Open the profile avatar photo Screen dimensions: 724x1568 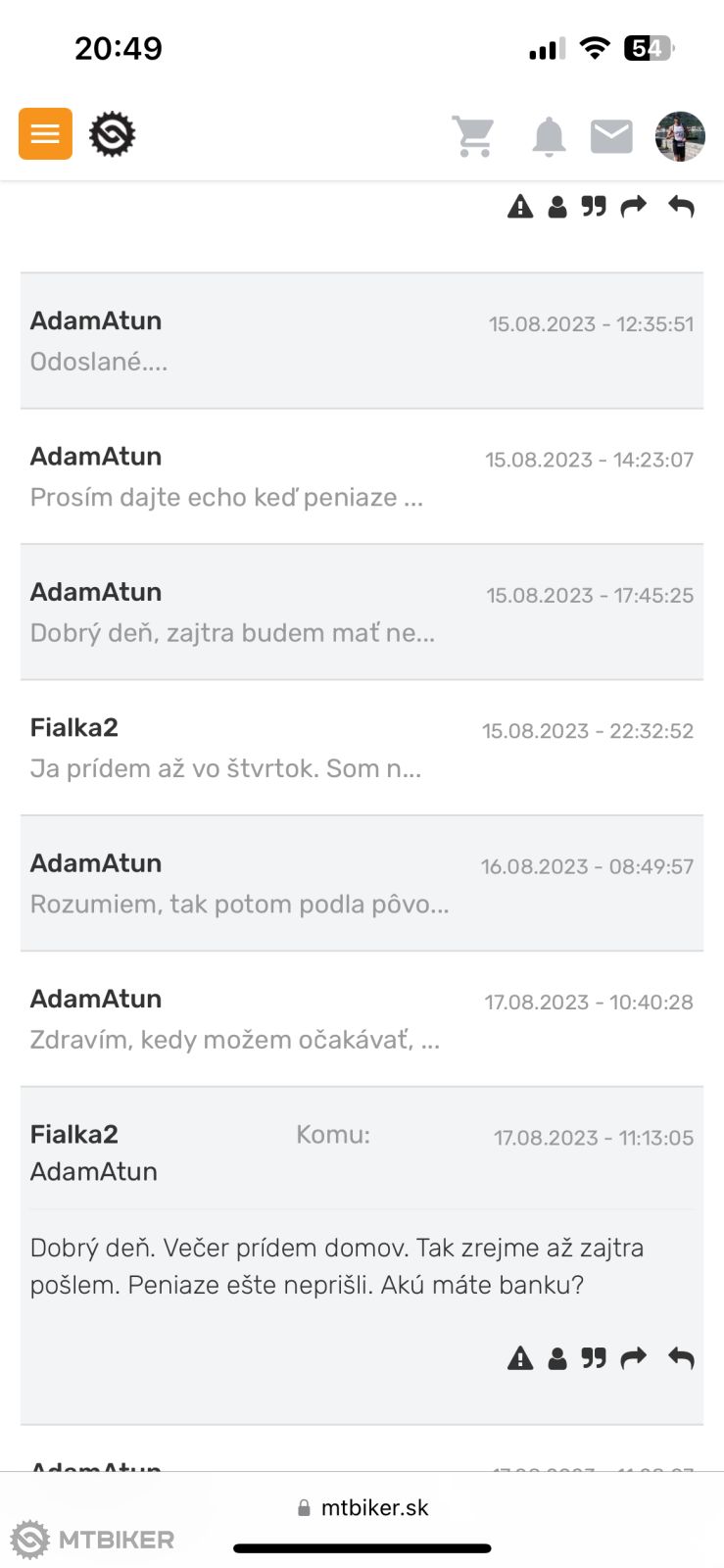tap(680, 136)
